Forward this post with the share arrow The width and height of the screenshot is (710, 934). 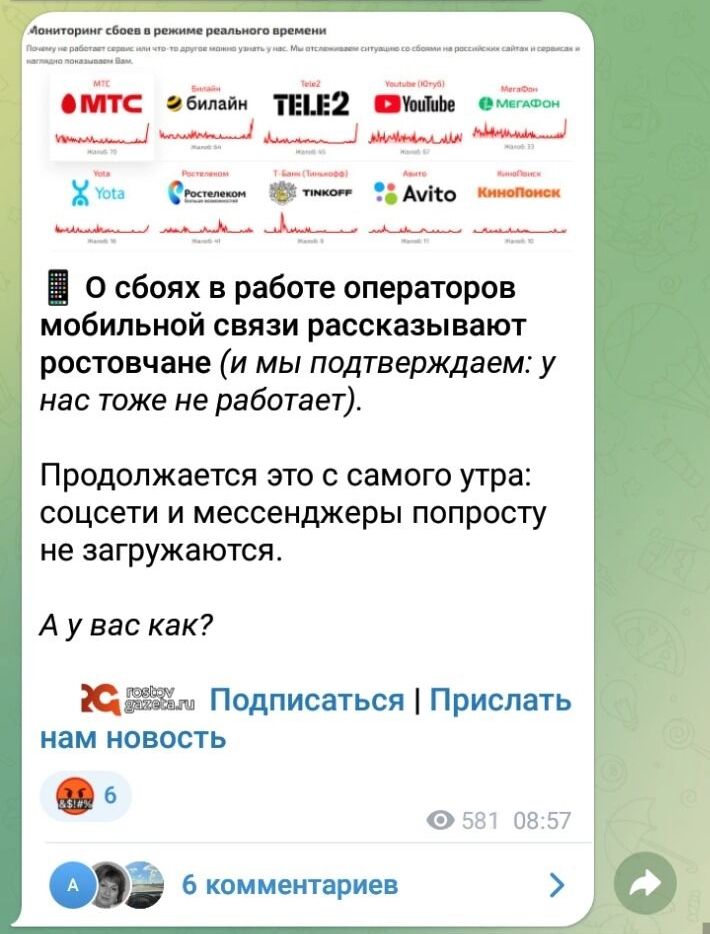pyautogui.click(x=646, y=884)
